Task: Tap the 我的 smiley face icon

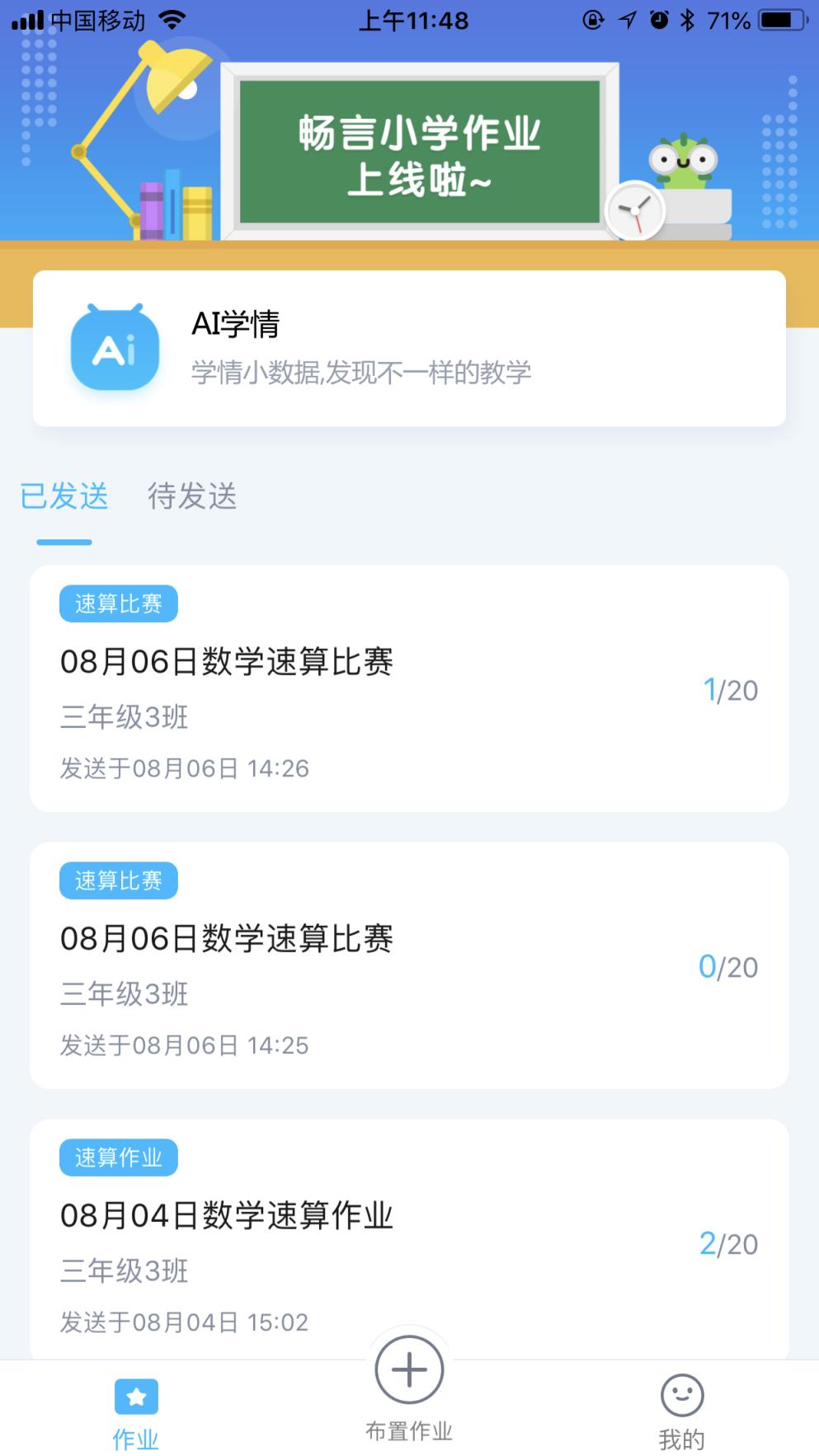Action: [681, 1395]
